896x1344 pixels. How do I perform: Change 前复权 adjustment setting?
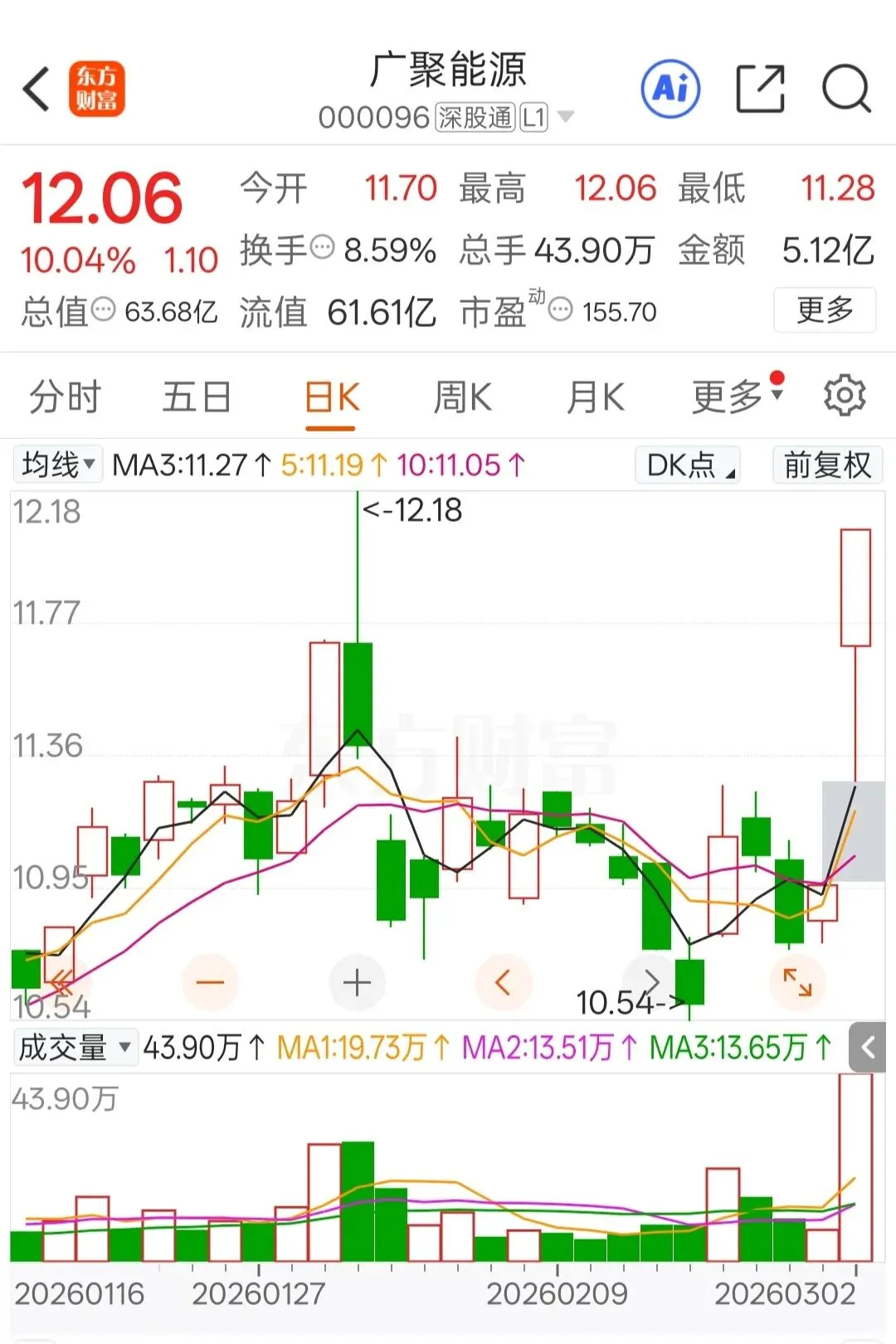coord(826,465)
